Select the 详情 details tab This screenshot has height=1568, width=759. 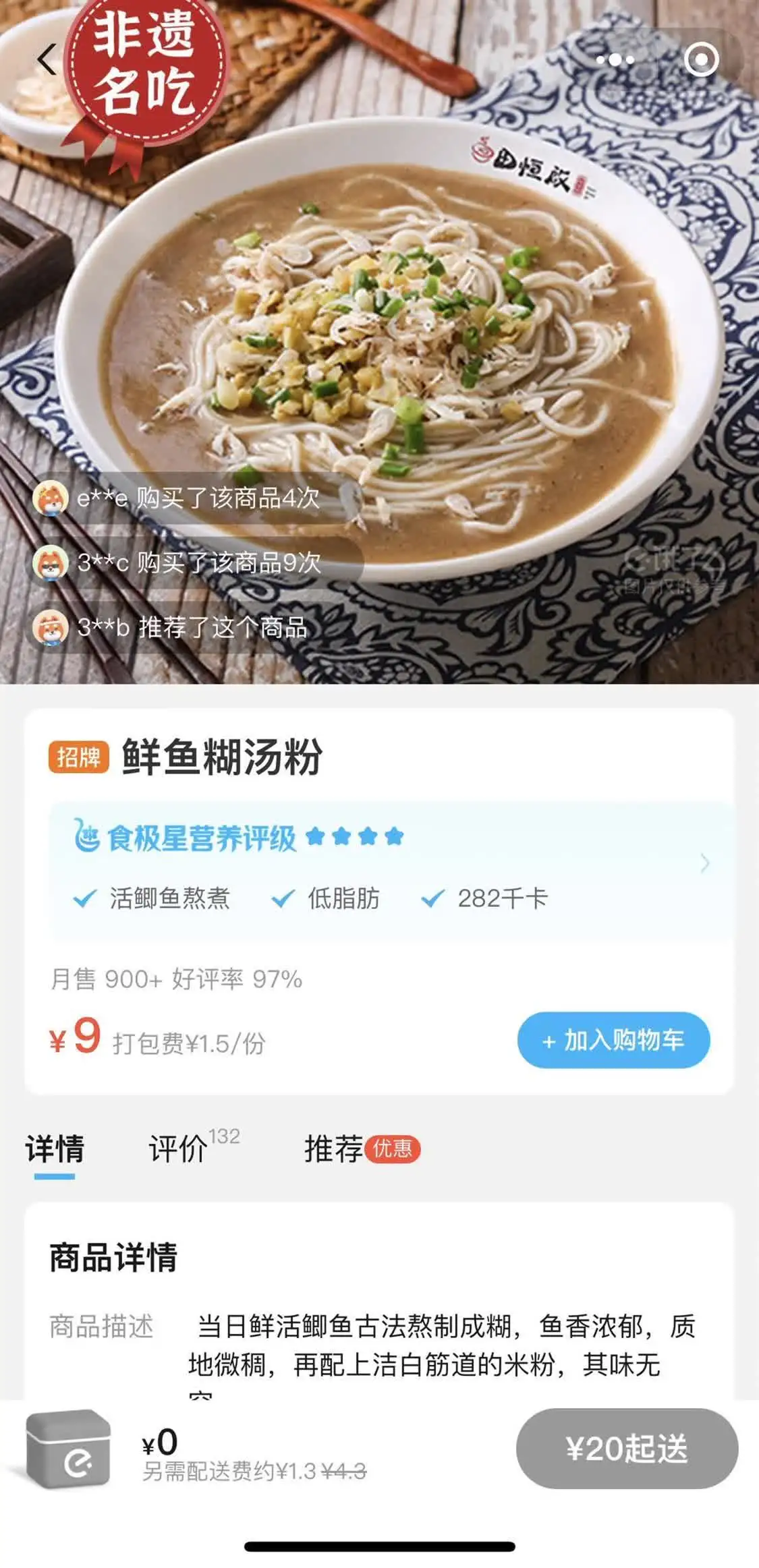pyautogui.click(x=55, y=1149)
